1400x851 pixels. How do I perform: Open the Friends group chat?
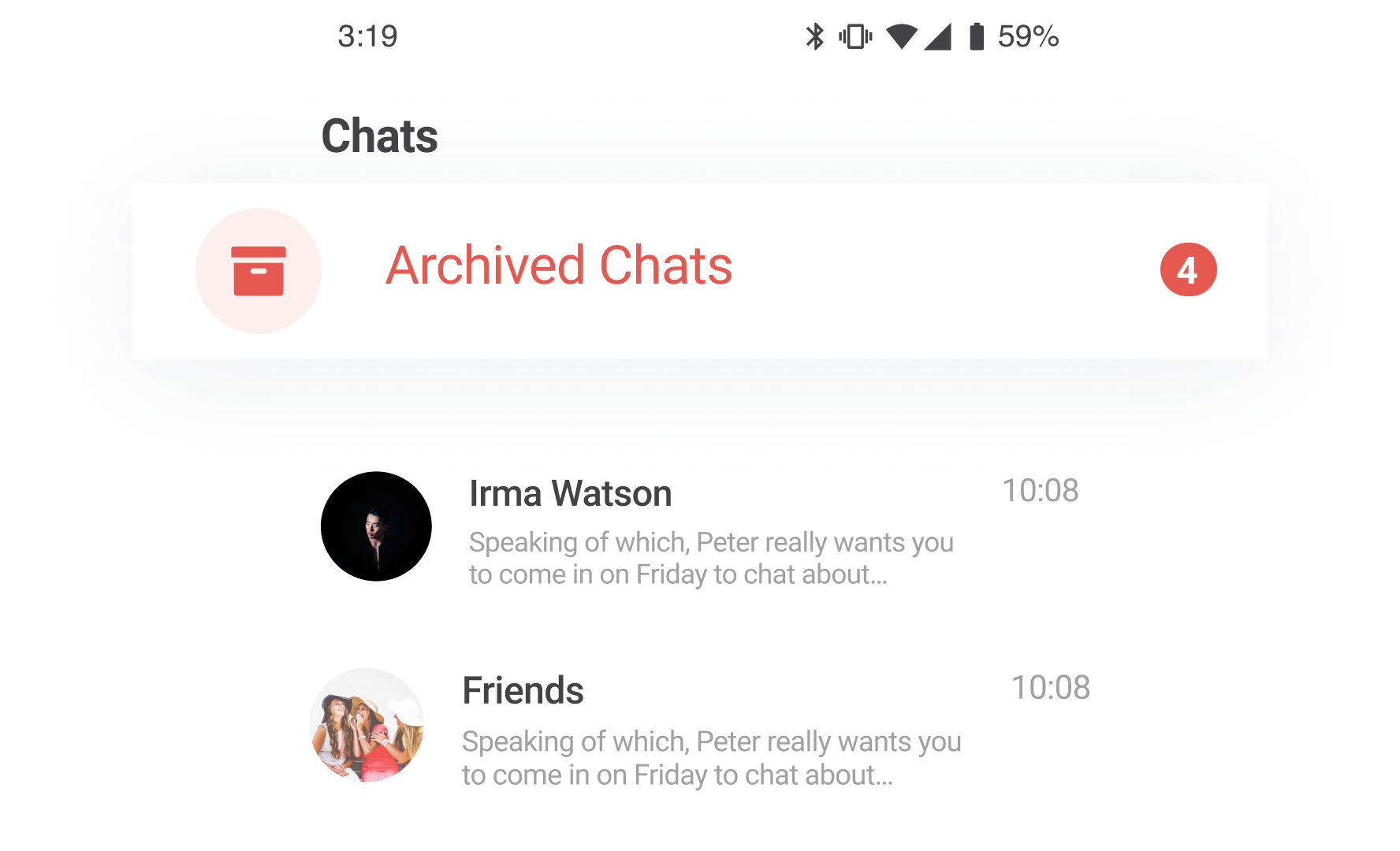[x=523, y=692]
